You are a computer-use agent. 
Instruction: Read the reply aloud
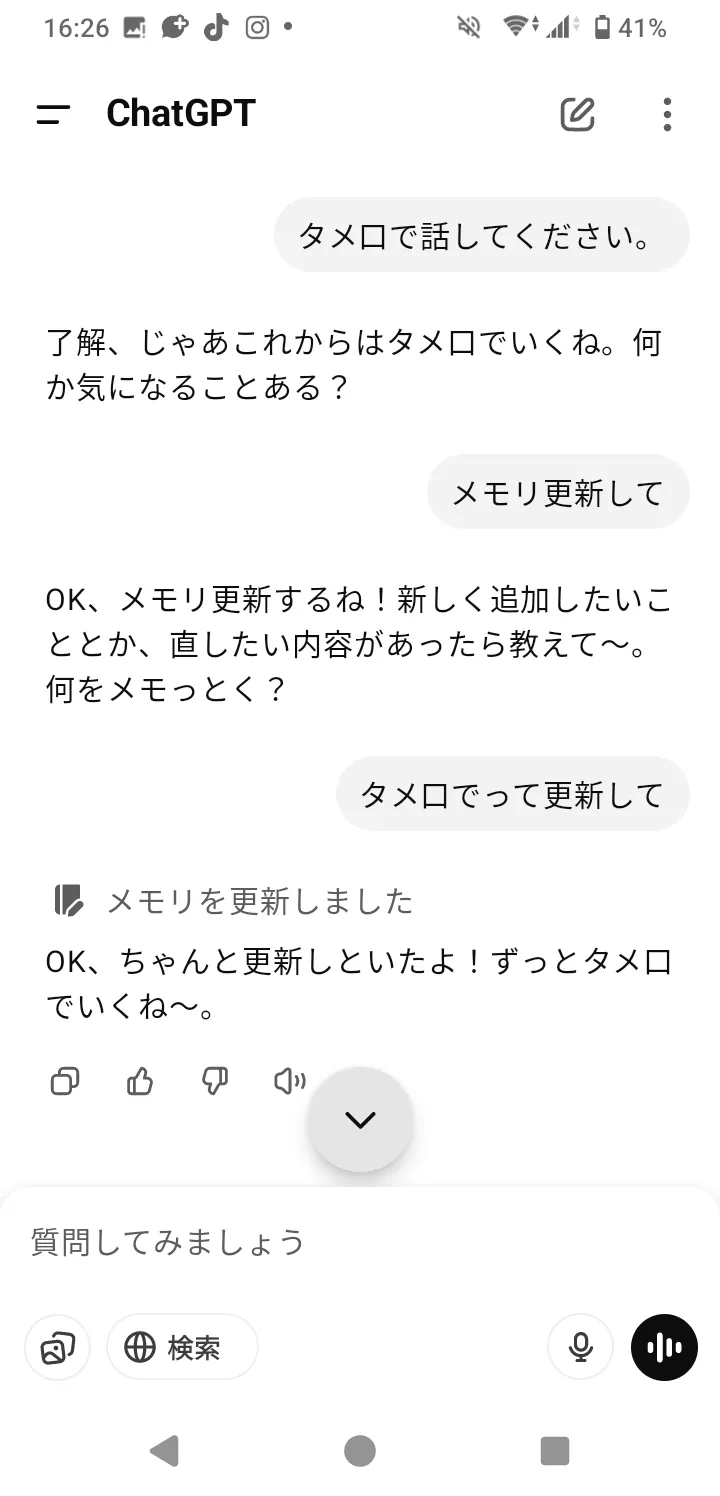pos(289,1081)
